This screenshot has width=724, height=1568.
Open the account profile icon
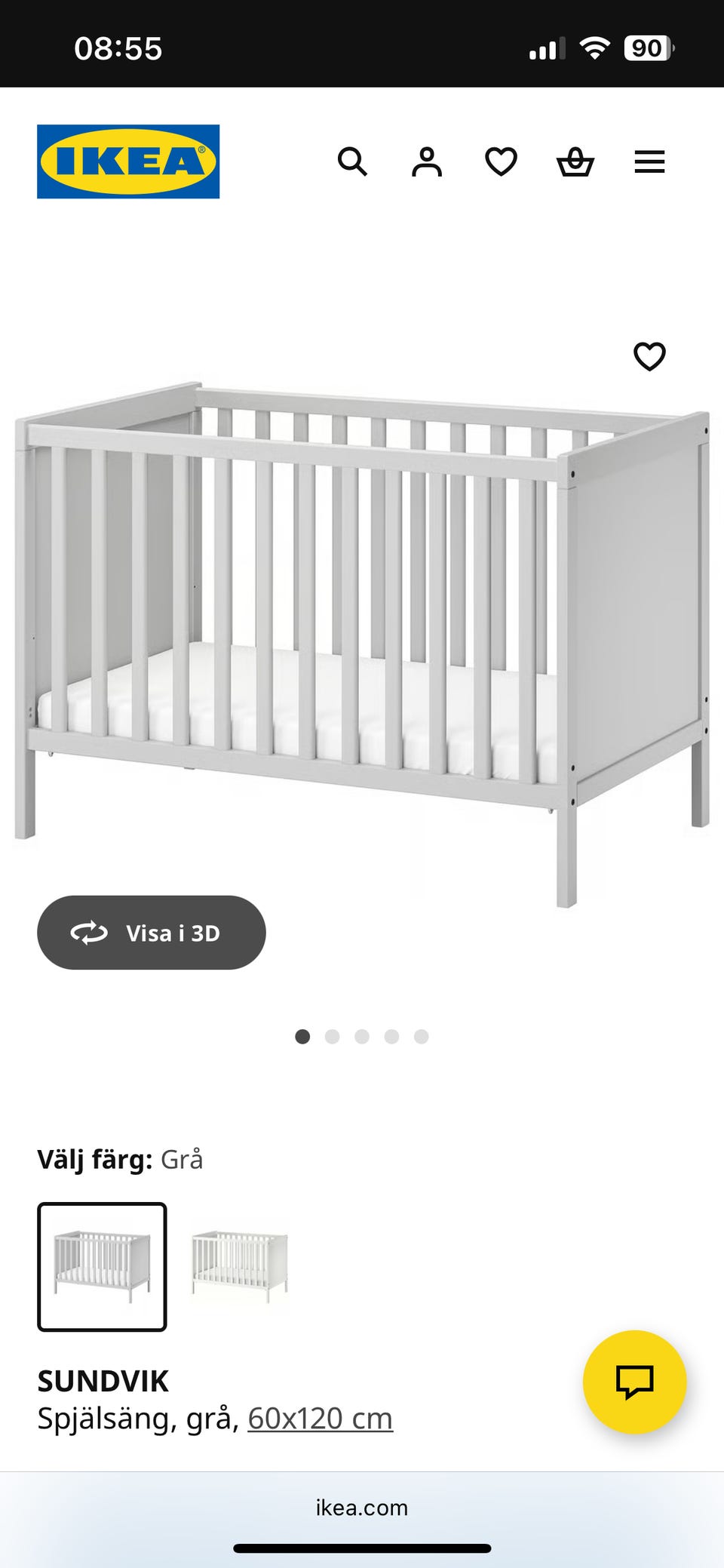tap(426, 161)
